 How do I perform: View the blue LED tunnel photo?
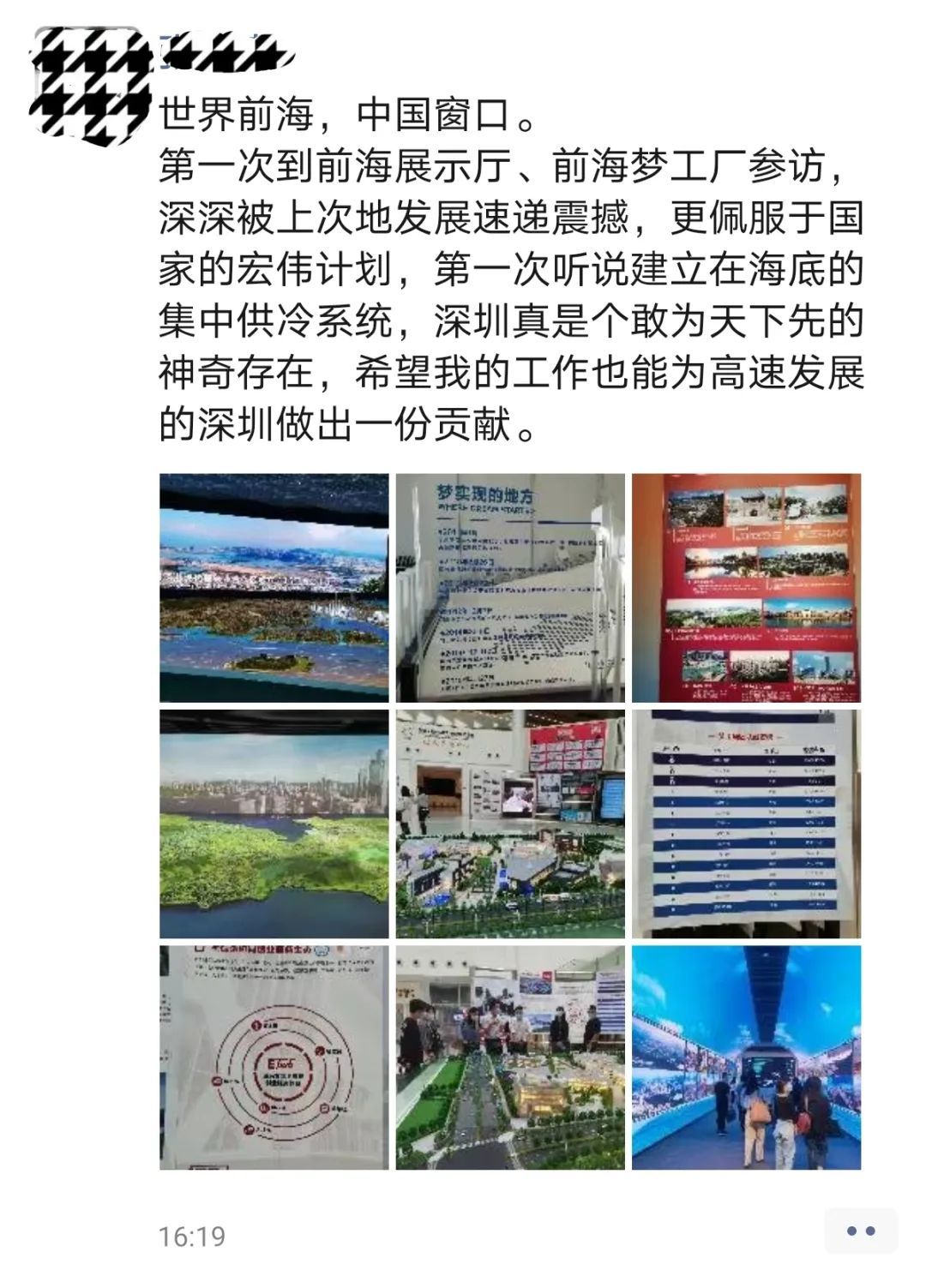coord(746,1057)
